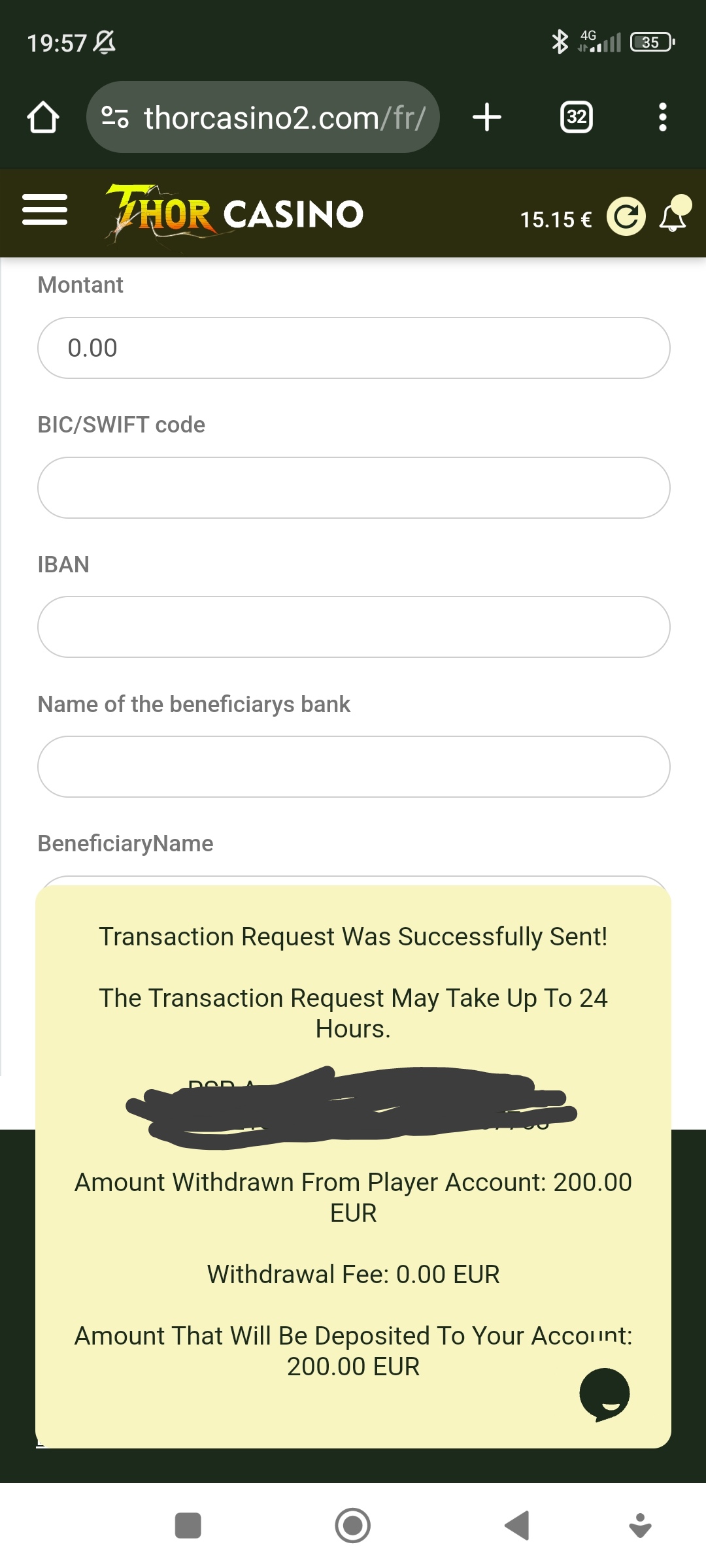Tap the beneficiarys bank name field
Screen dimensions: 706x1568
[354, 766]
